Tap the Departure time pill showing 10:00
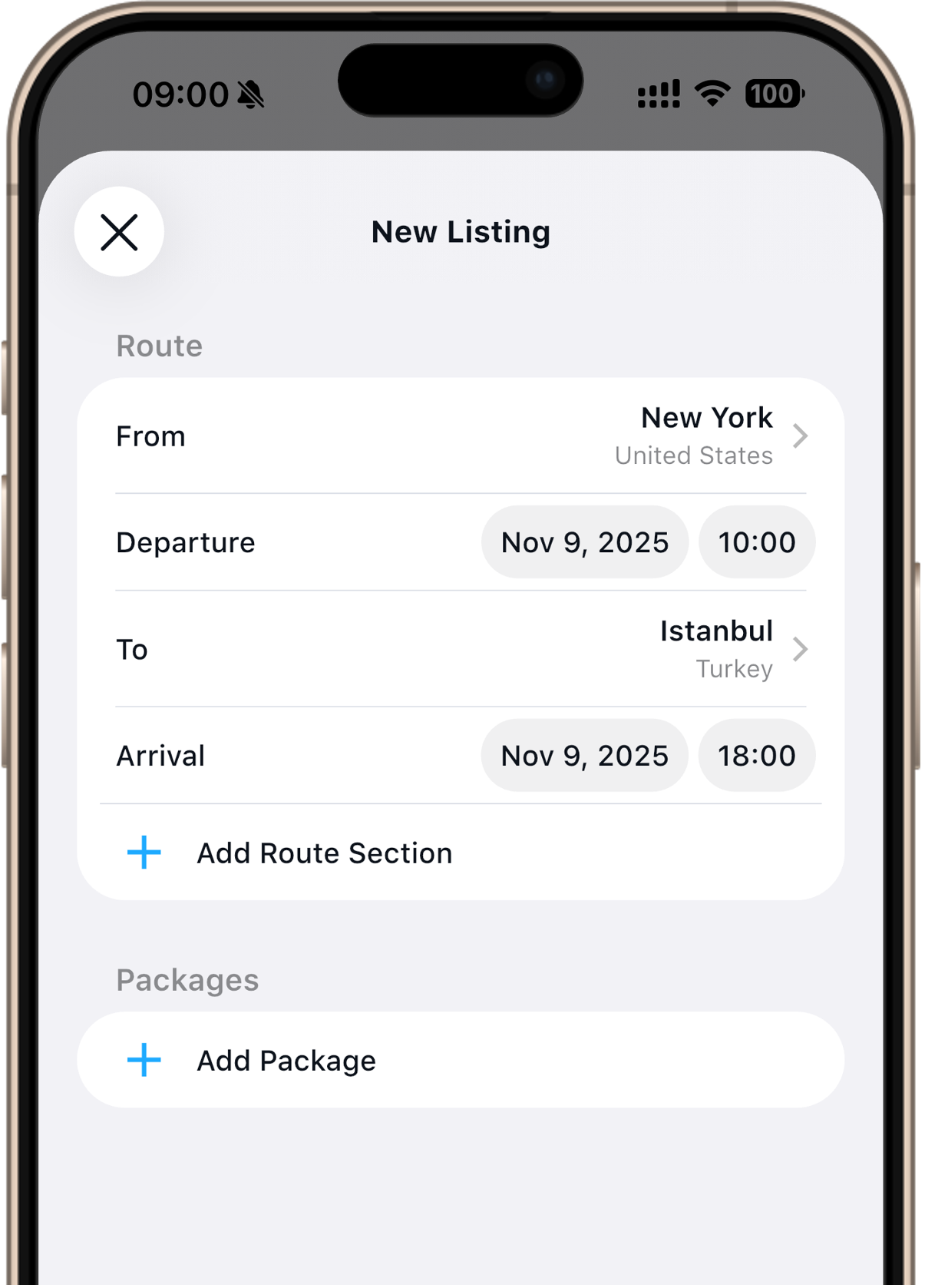Viewport: 925px width, 1288px height. coord(756,542)
